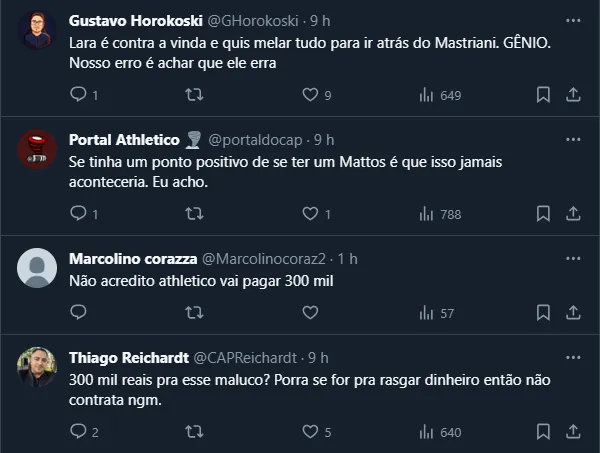600x453 pixels.
Task: Share Thiago Reichardt's tweet
Action: point(573,432)
